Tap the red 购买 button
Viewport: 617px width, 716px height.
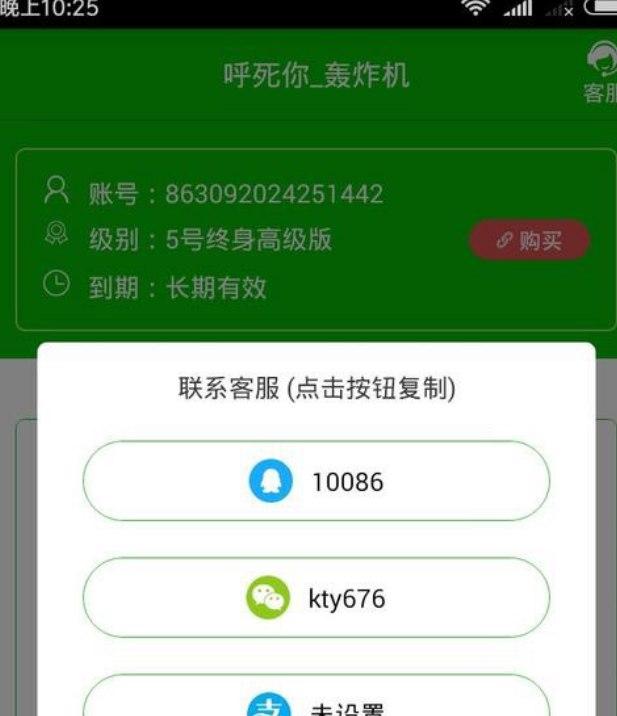pyautogui.click(x=529, y=241)
